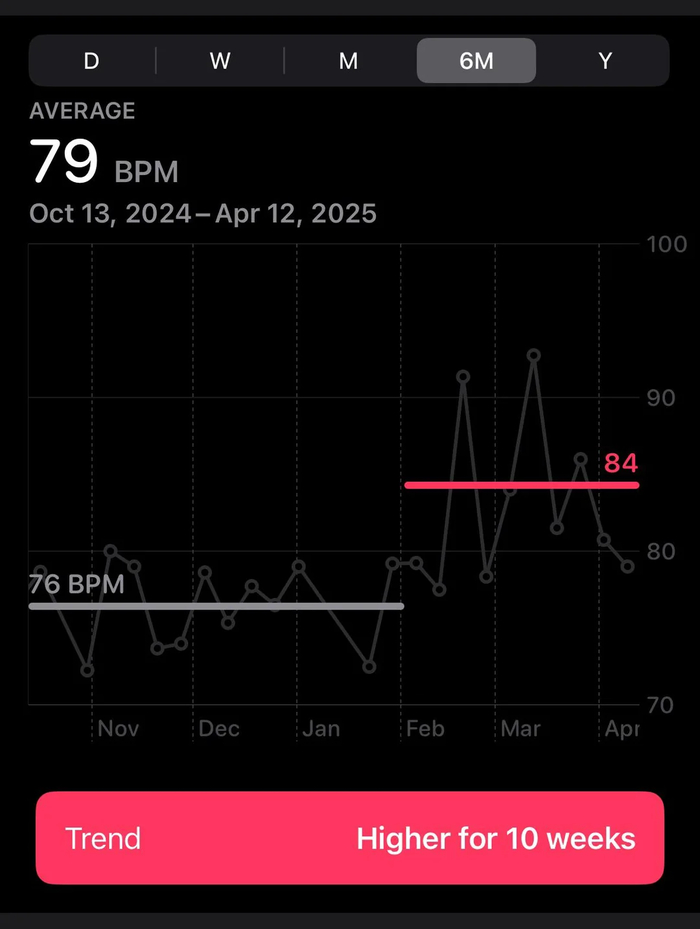700x929 pixels.
Task: Select the W weekly range
Action: 220,61
